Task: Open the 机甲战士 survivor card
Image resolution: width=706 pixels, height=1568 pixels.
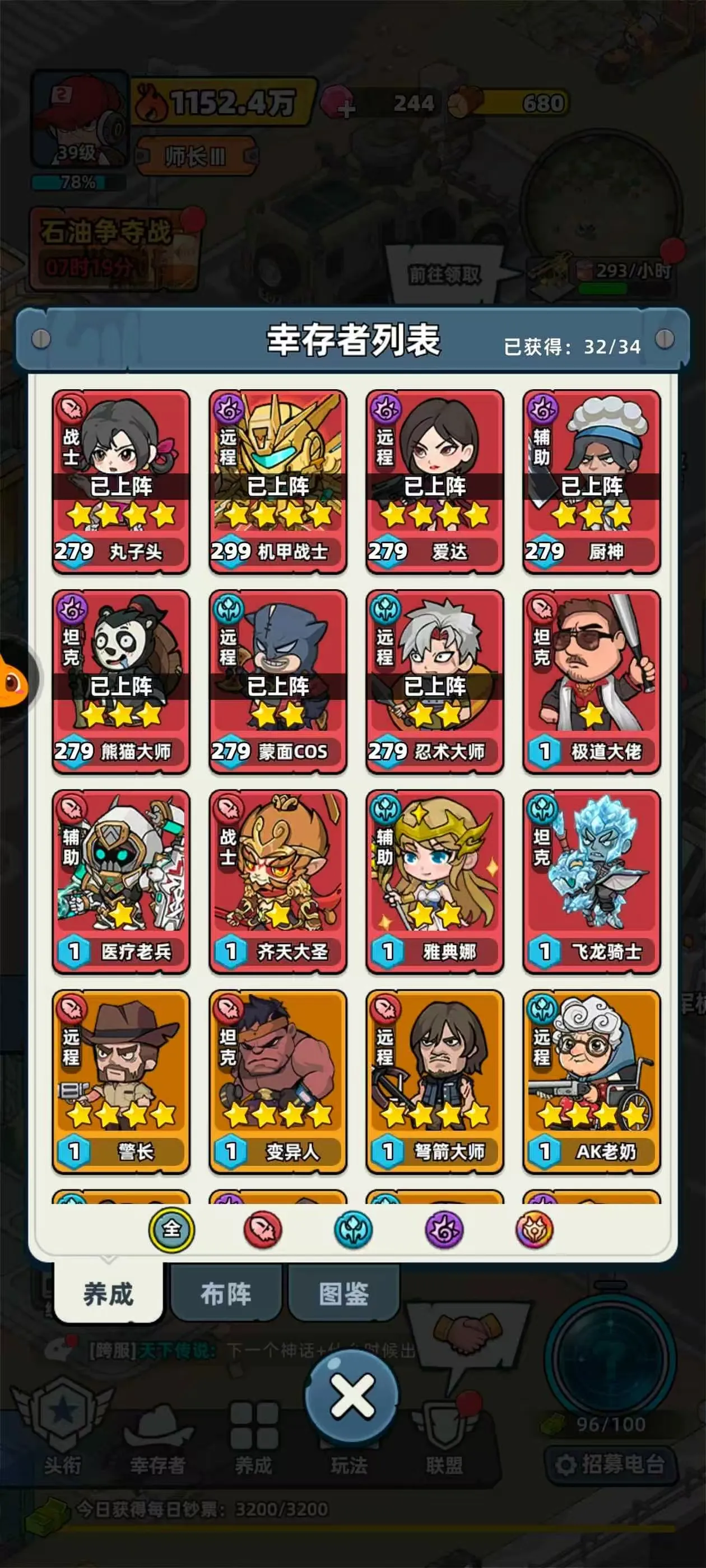Action: pyautogui.click(x=278, y=481)
